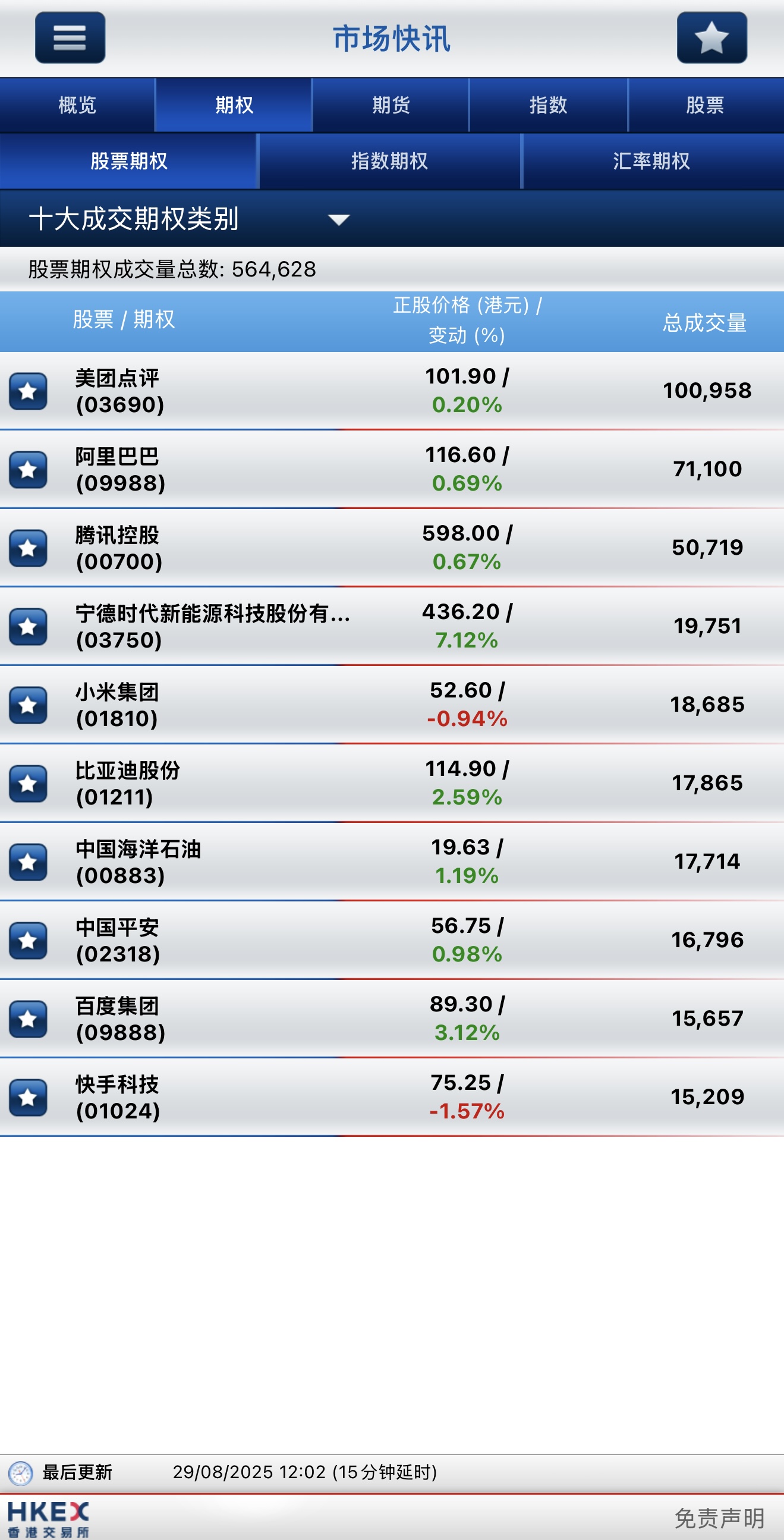Viewport: 784px width, 1540px height.
Task: Switch to the 期货 tab
Action: click(x=391, y=105)
